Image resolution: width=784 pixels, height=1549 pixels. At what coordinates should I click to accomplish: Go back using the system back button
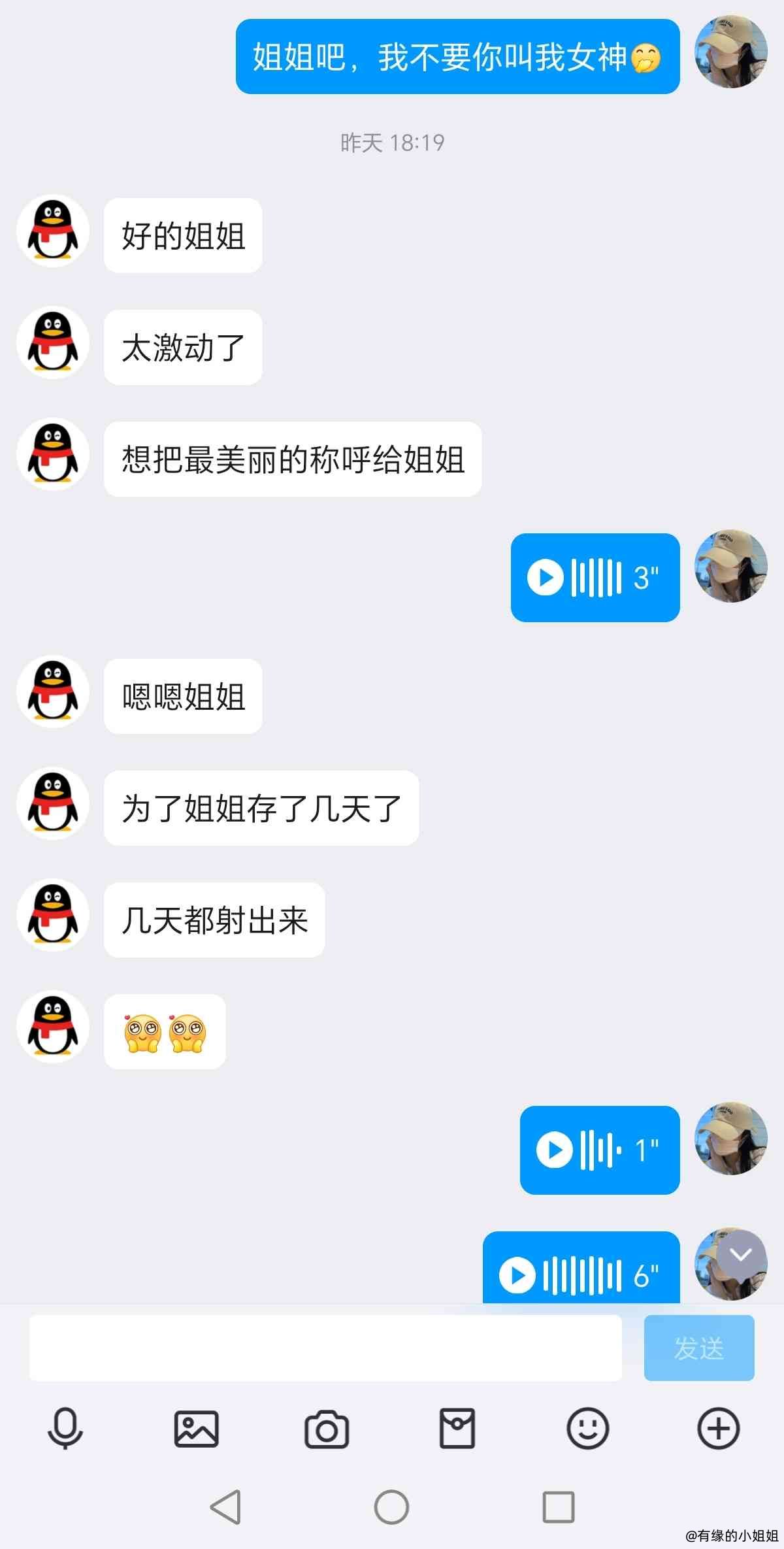tap(225, 1507)
